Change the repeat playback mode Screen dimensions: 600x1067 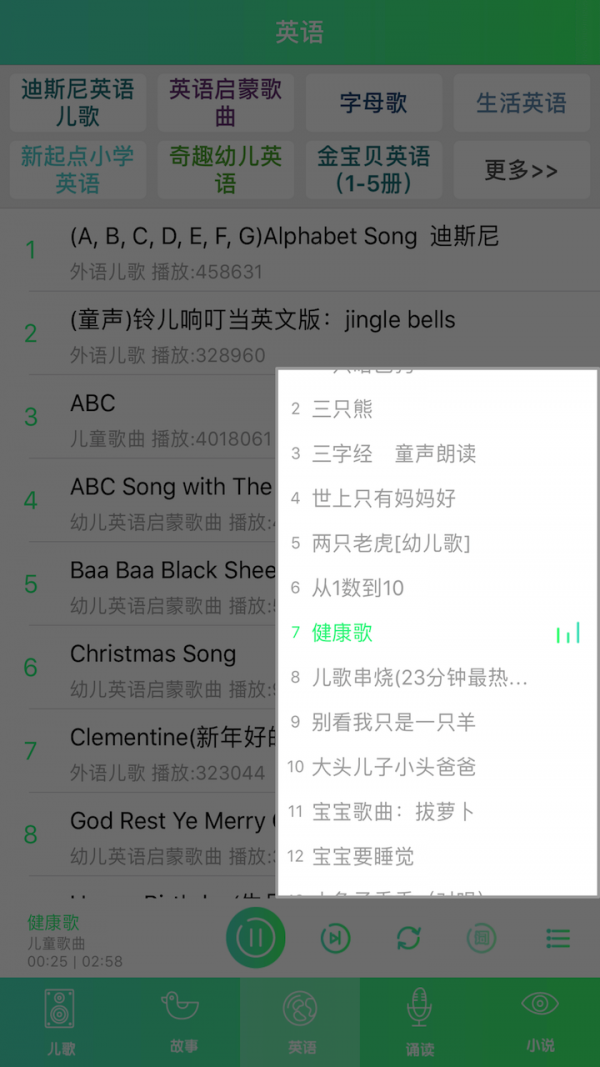click(408, 938)
